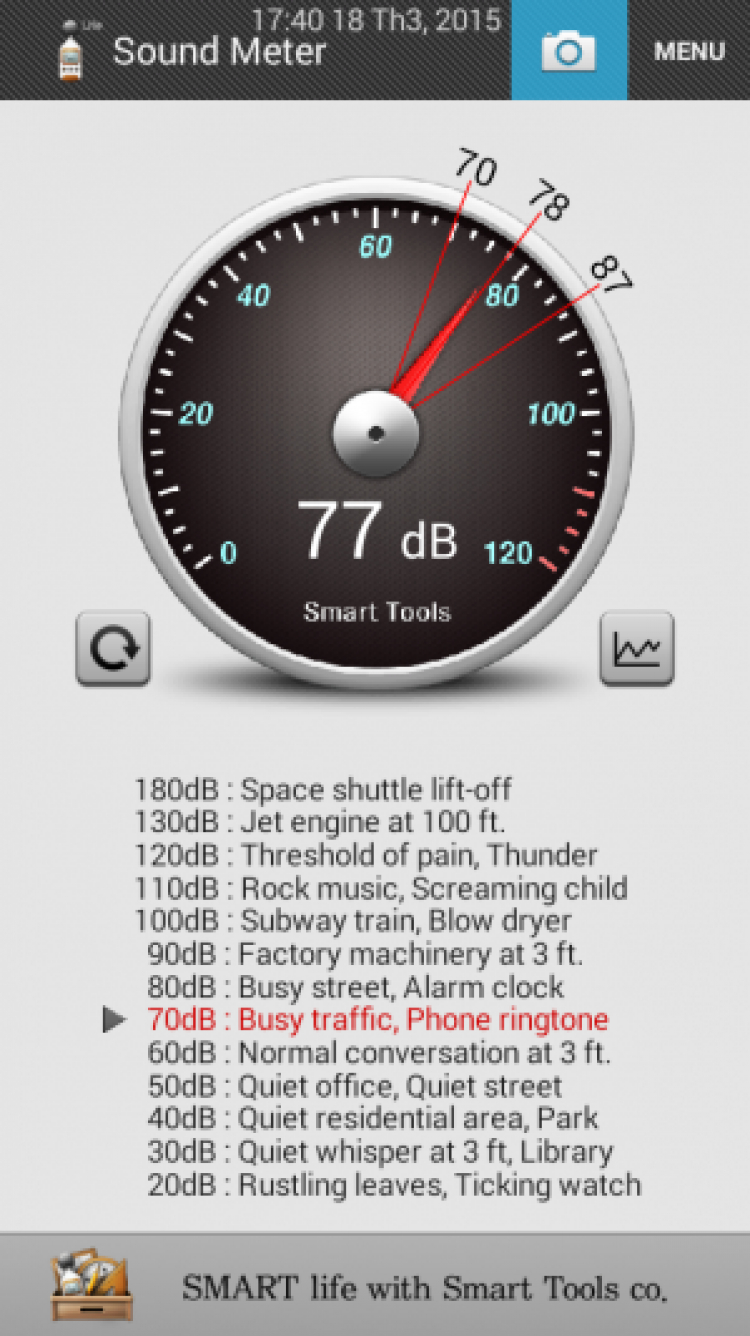This screenshot has width=750, height=1336.
Task: Open the Smart Tools co. banner
Action: (375, 1285)
